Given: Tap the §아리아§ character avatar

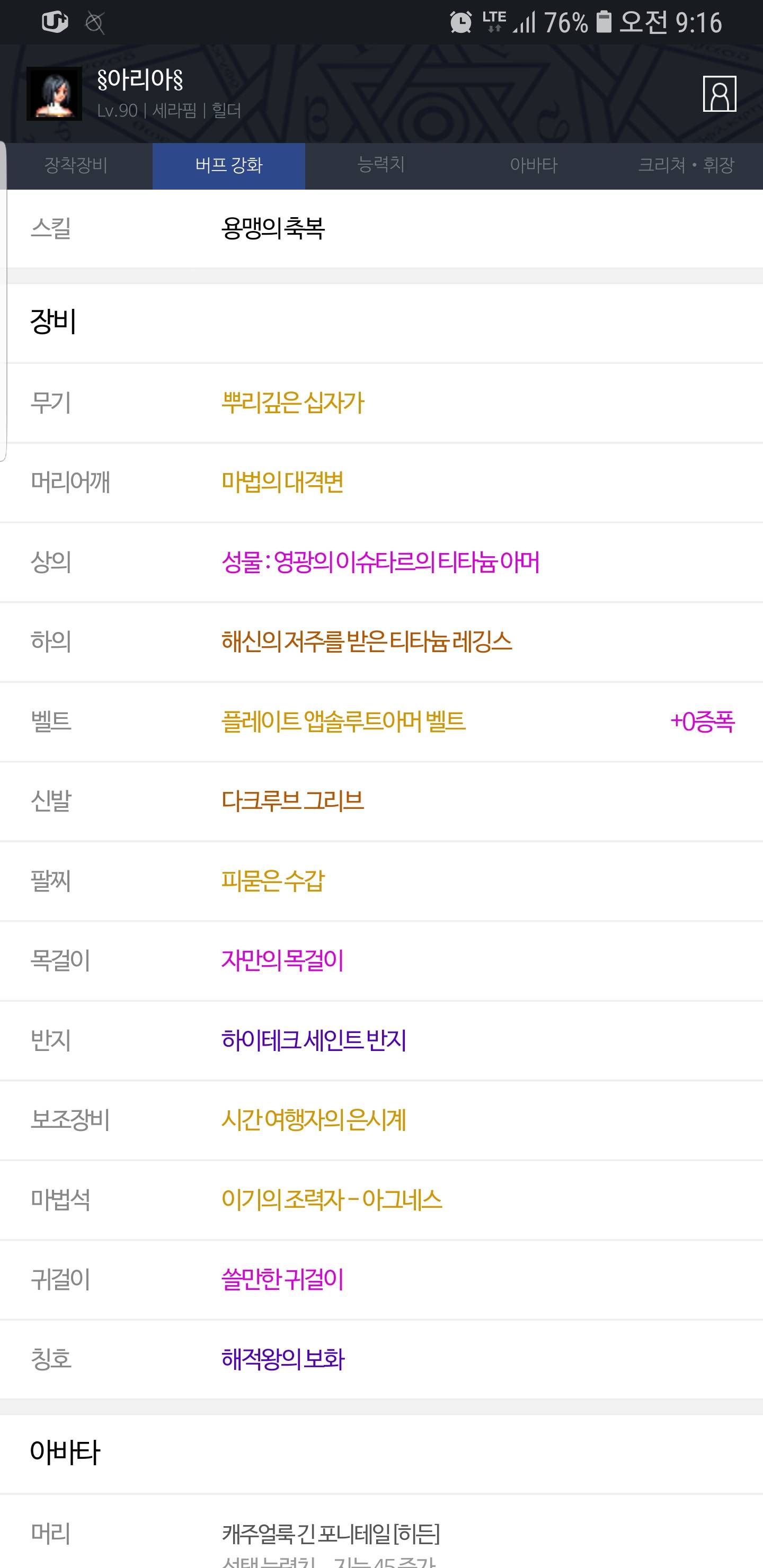Looking at the screenshot, I should point(54,94).
